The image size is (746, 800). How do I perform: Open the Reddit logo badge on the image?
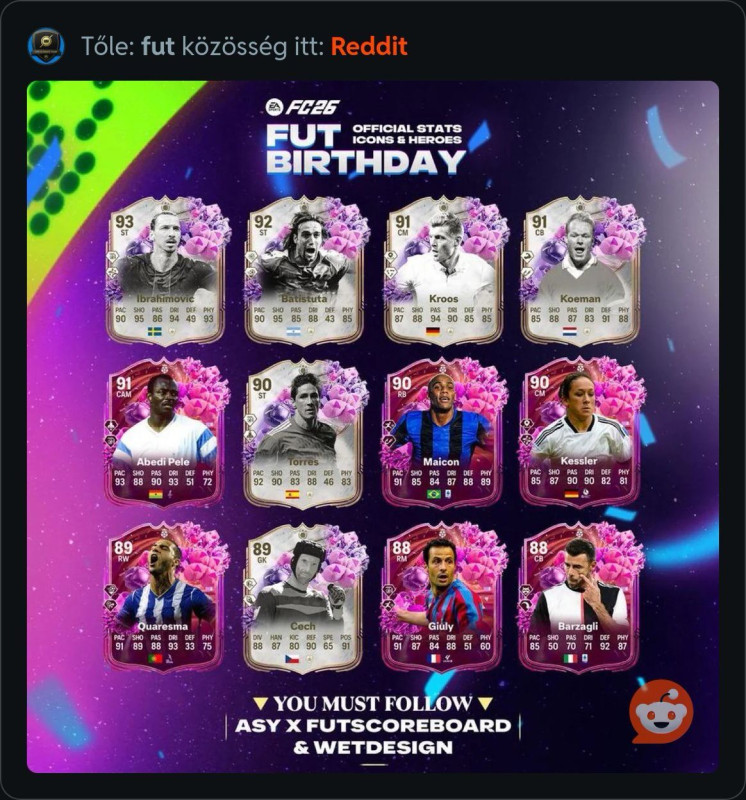661,711
